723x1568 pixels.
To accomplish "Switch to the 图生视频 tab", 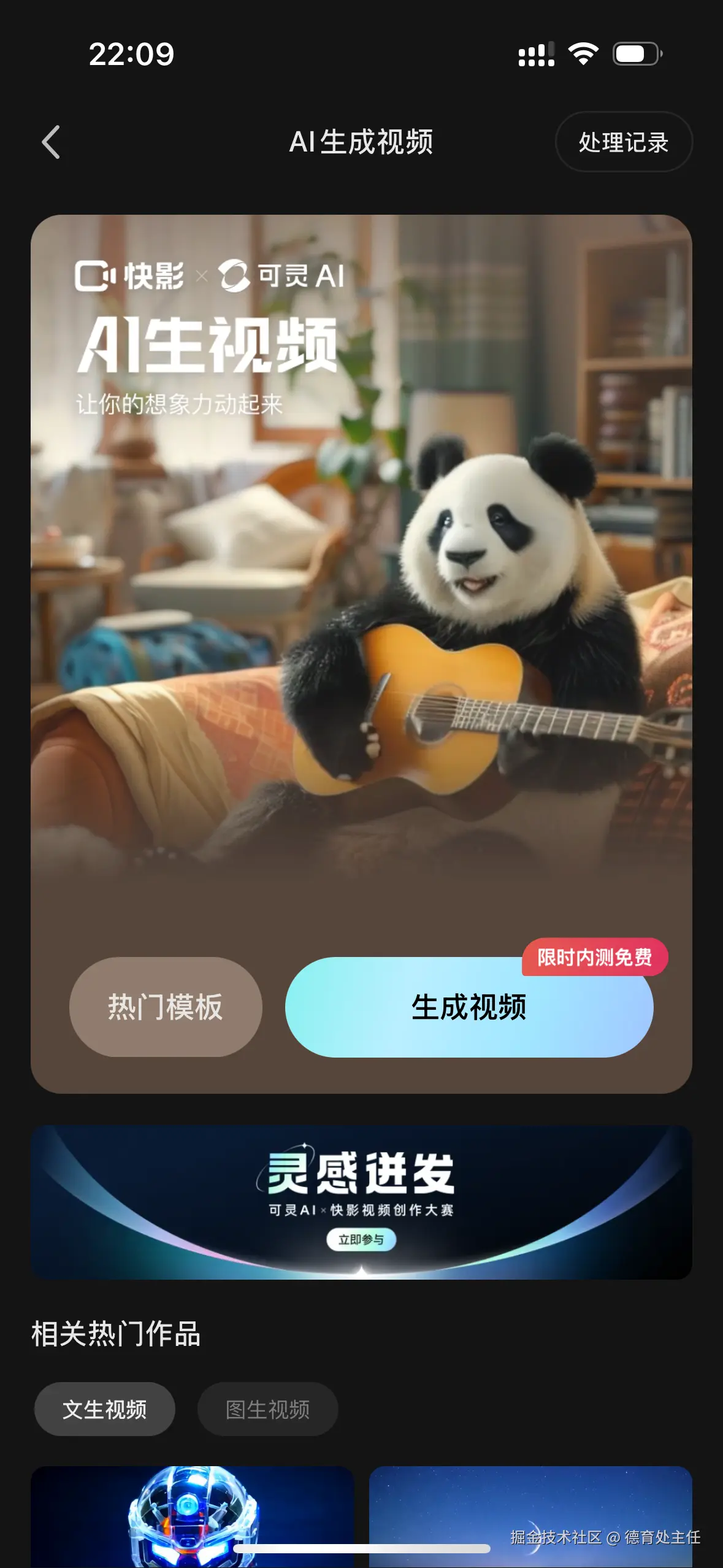I will tap(267, 1409).
